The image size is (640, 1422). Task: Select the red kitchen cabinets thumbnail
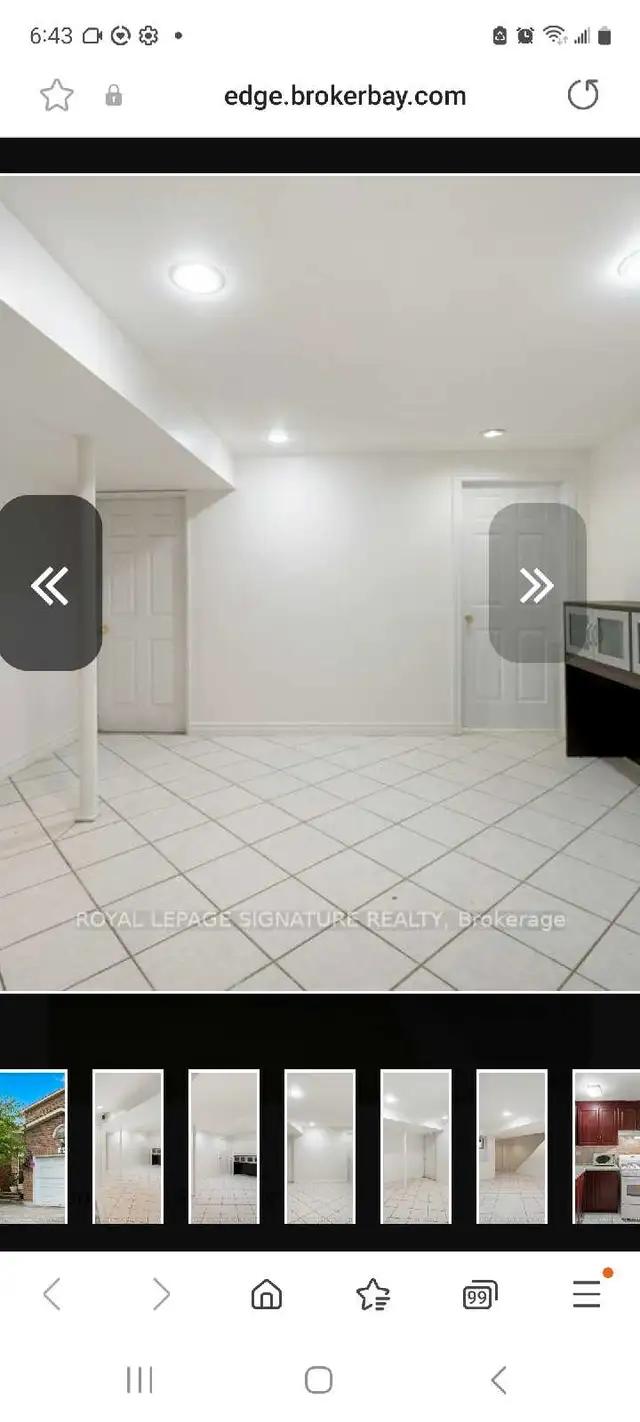pos(607,1147)
